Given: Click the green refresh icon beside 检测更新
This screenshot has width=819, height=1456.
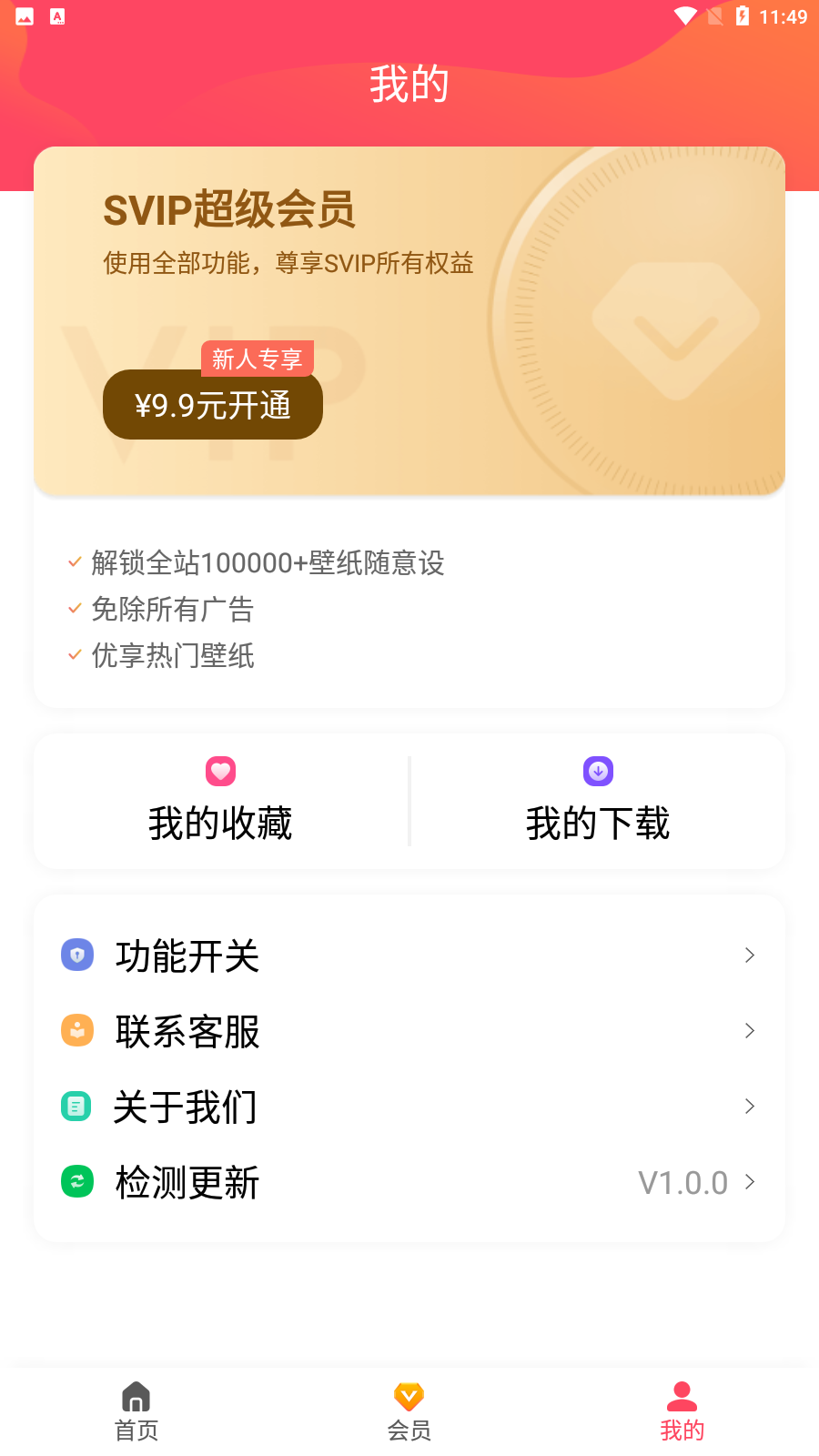Looking at the screenshot, I should [77, 1182].
